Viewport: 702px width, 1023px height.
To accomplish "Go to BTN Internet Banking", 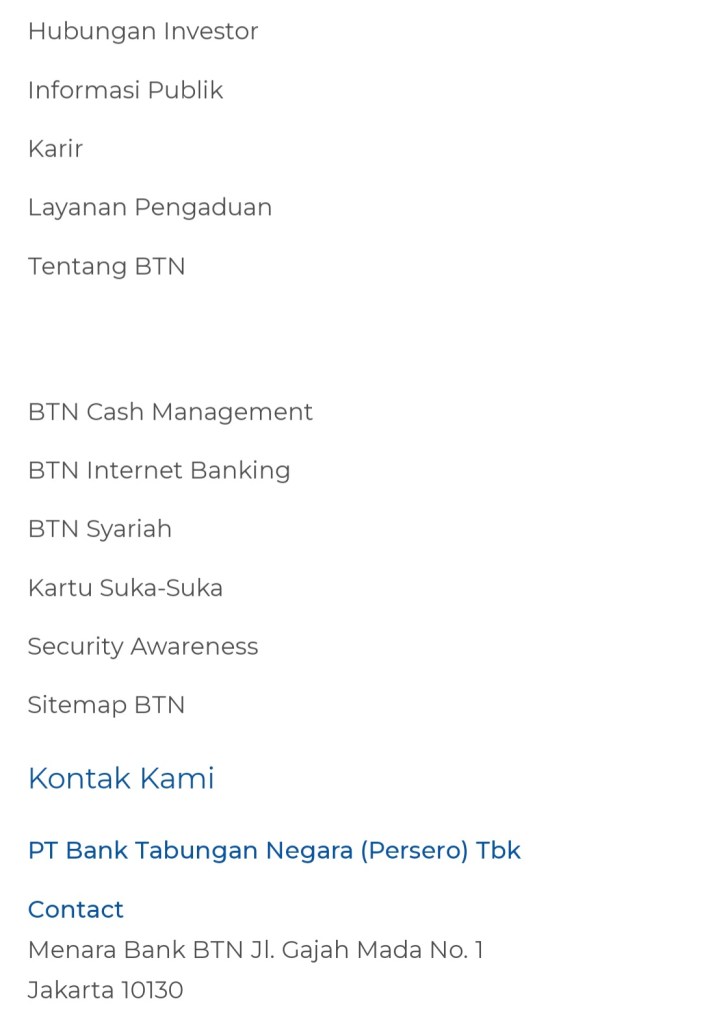I will [159, 471].
